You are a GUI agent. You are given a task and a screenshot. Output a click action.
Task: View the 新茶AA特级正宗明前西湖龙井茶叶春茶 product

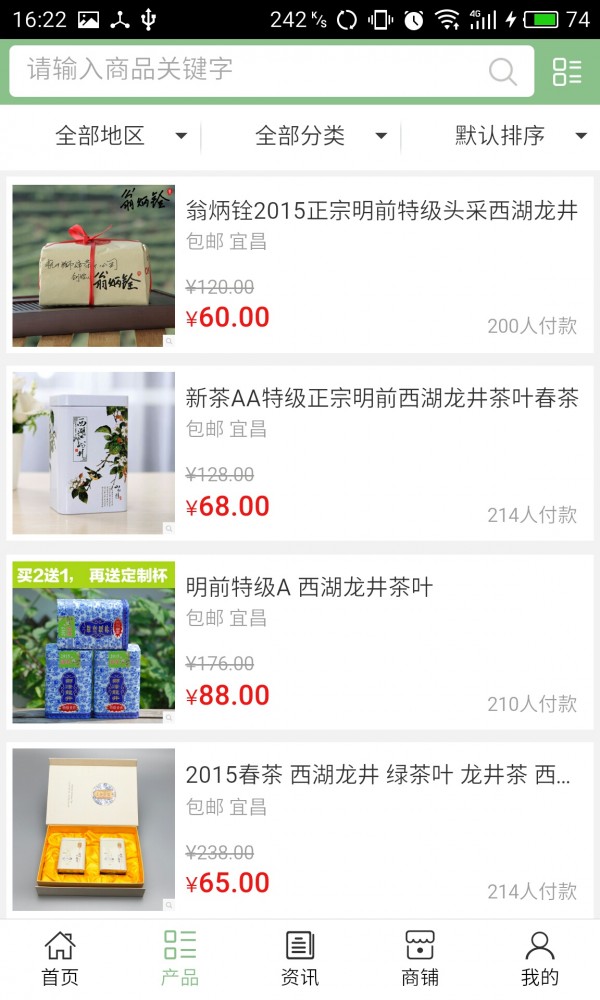click(x=381, y=399)
